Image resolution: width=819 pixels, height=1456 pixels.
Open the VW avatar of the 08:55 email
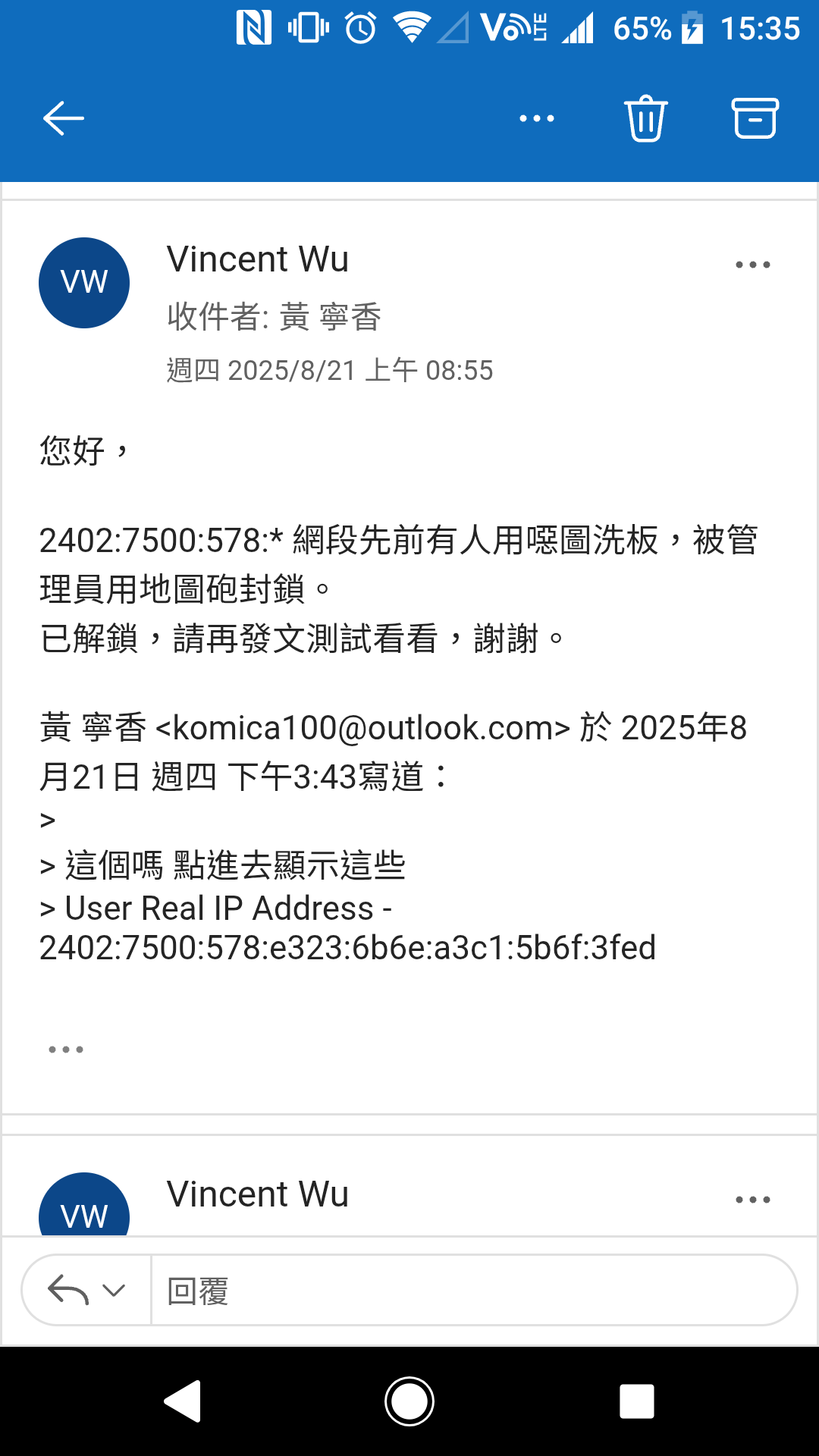click(84, 283)
